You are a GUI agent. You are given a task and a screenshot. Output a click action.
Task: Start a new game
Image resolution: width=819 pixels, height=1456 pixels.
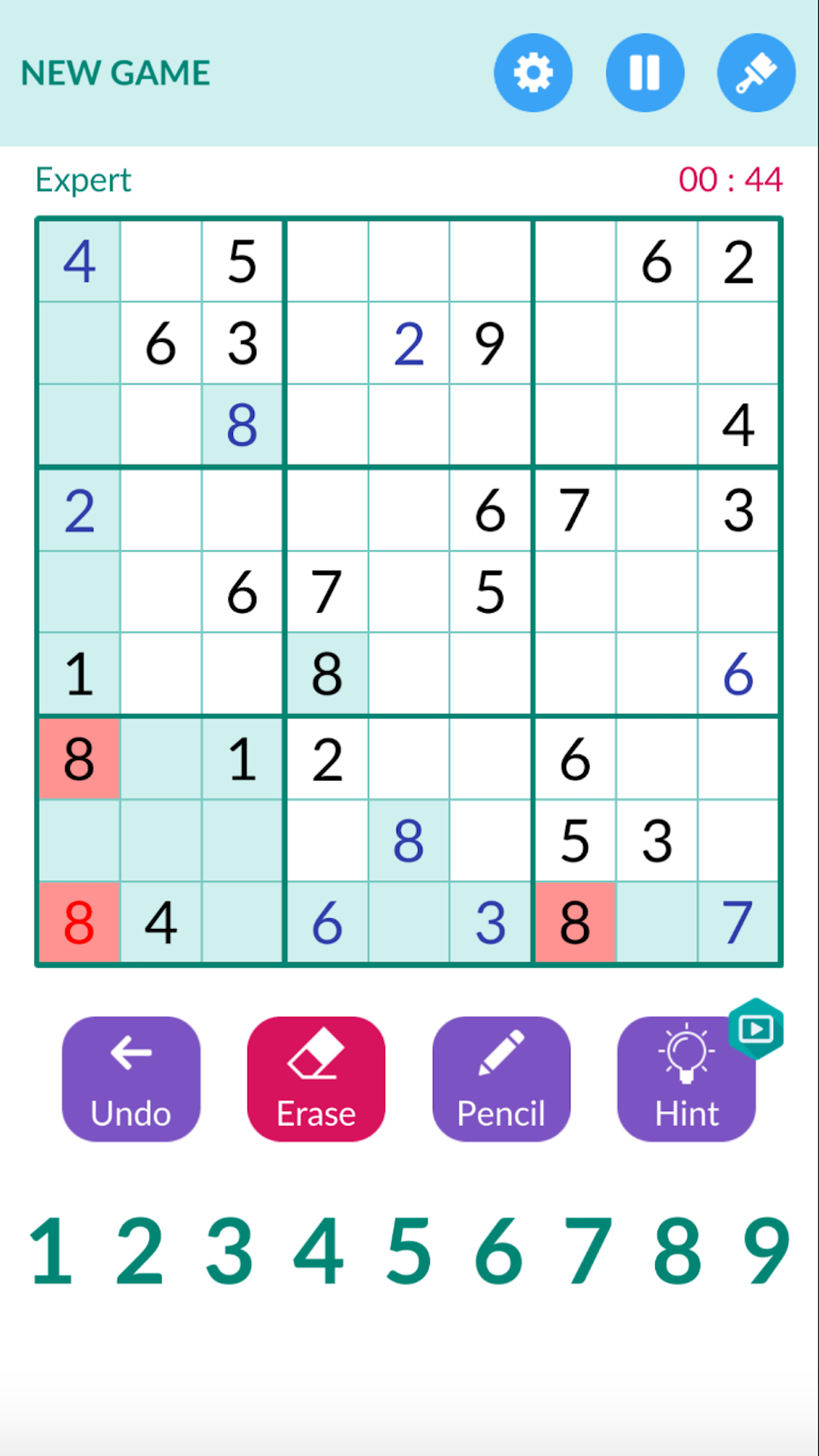(x=115, y=73)
